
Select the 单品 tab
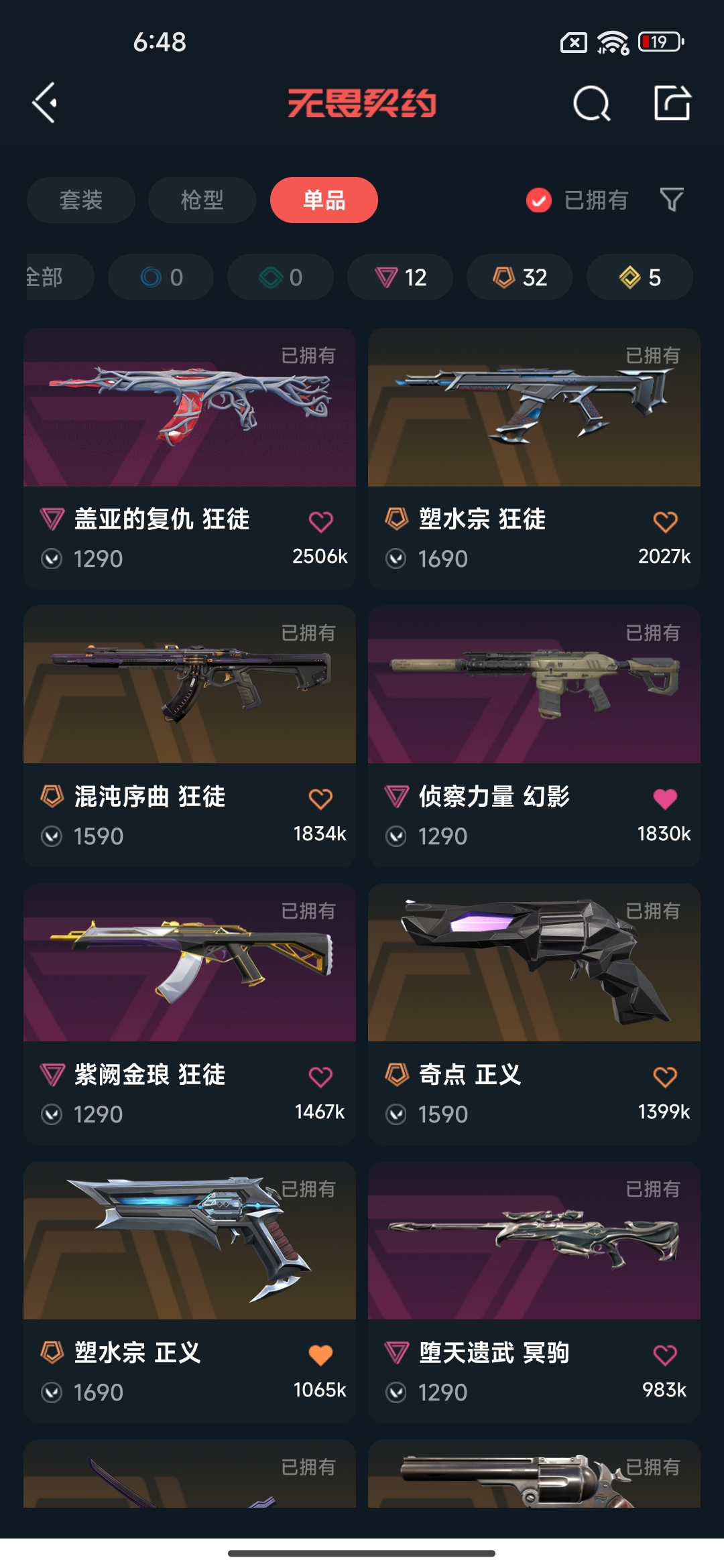point(324,200)
